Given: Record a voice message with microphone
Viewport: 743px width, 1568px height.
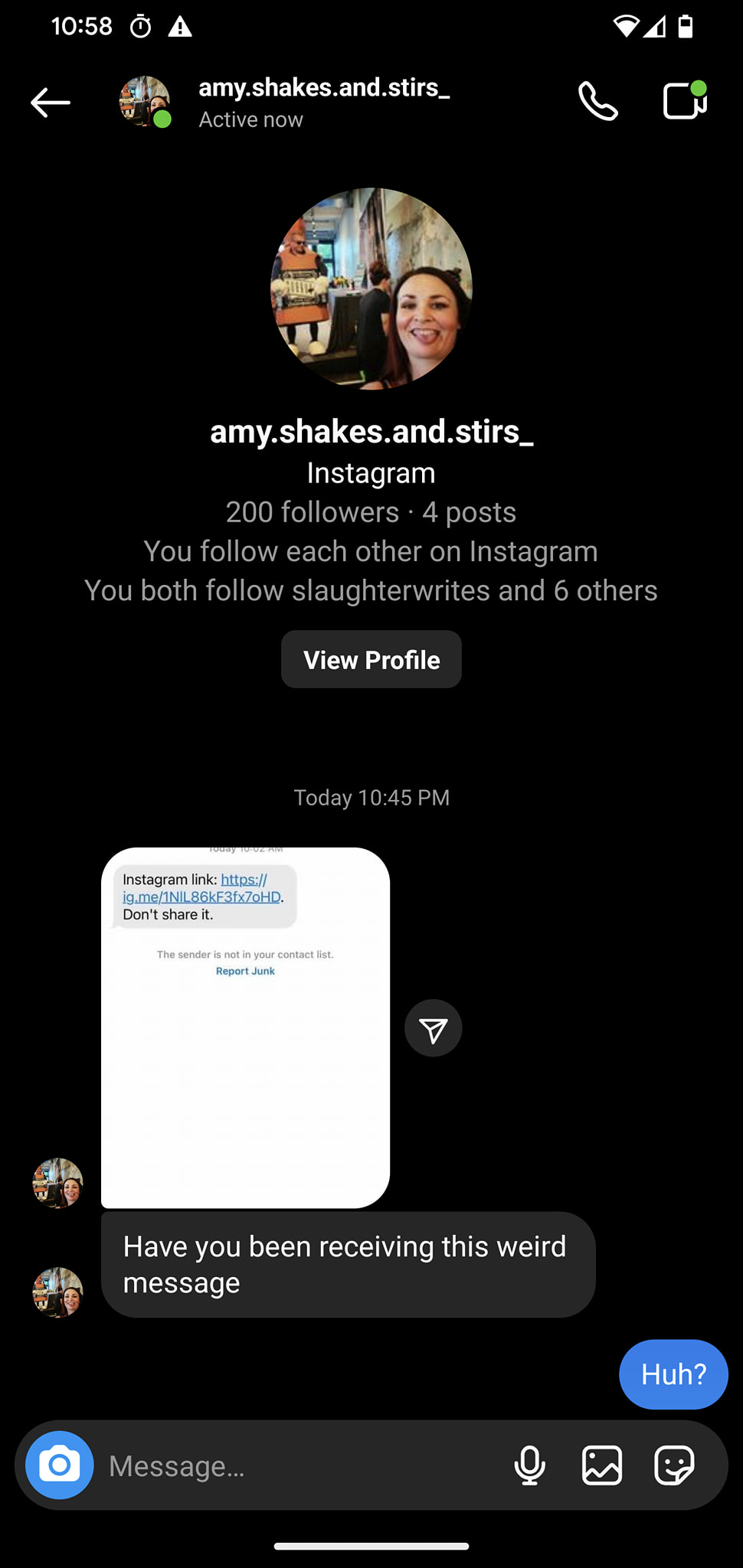Looking at the screenshot, I should pyautogui.click(x=529, y=1465).
